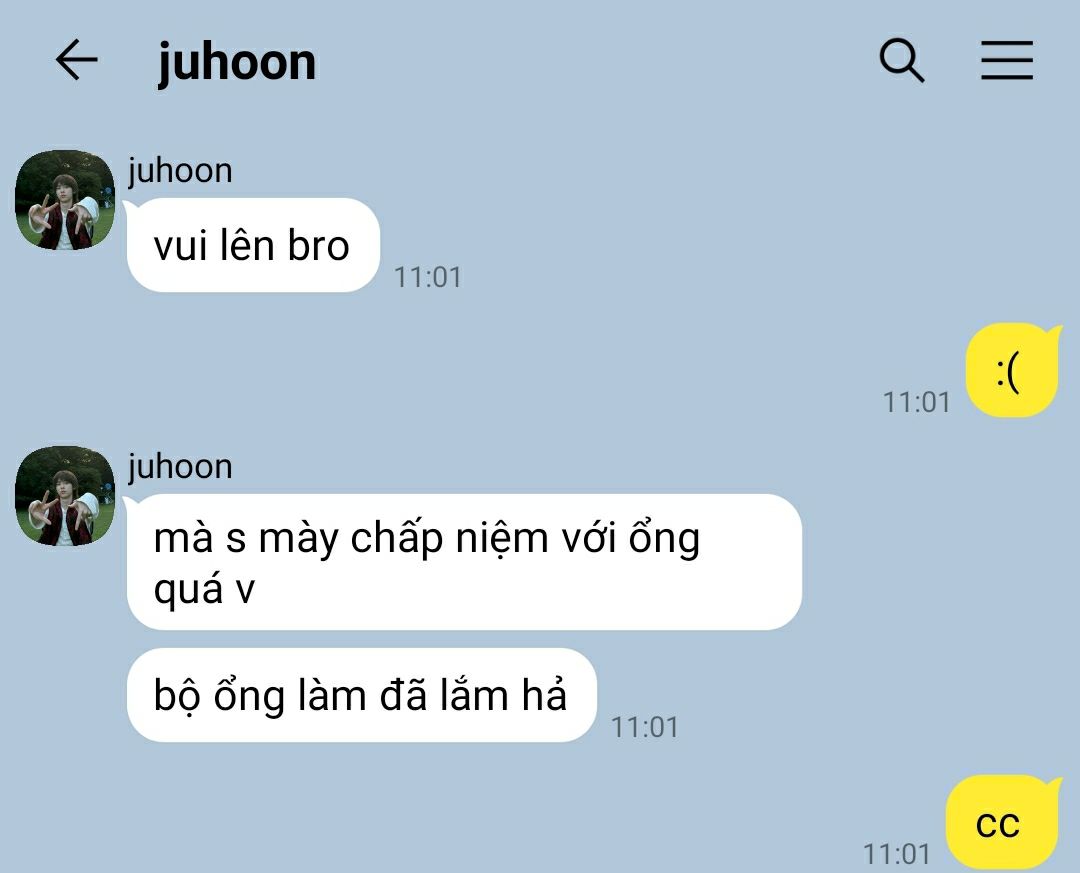The image size is (1080, 873).
Task: View juhoon's profile picture beside 'mà s mày' message
Action: (66, 496)
